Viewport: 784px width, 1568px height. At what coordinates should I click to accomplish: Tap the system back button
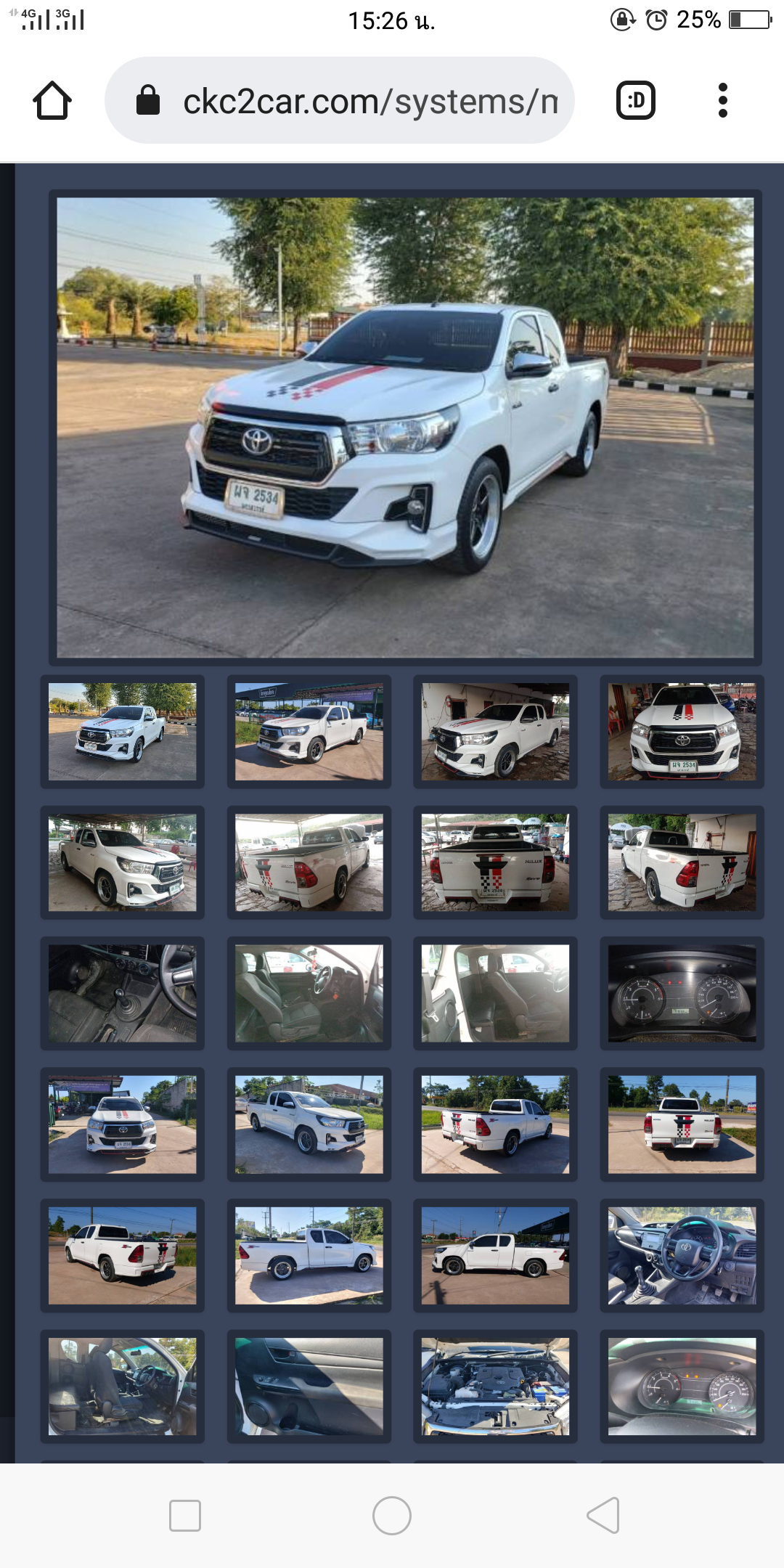(603, 1516)
